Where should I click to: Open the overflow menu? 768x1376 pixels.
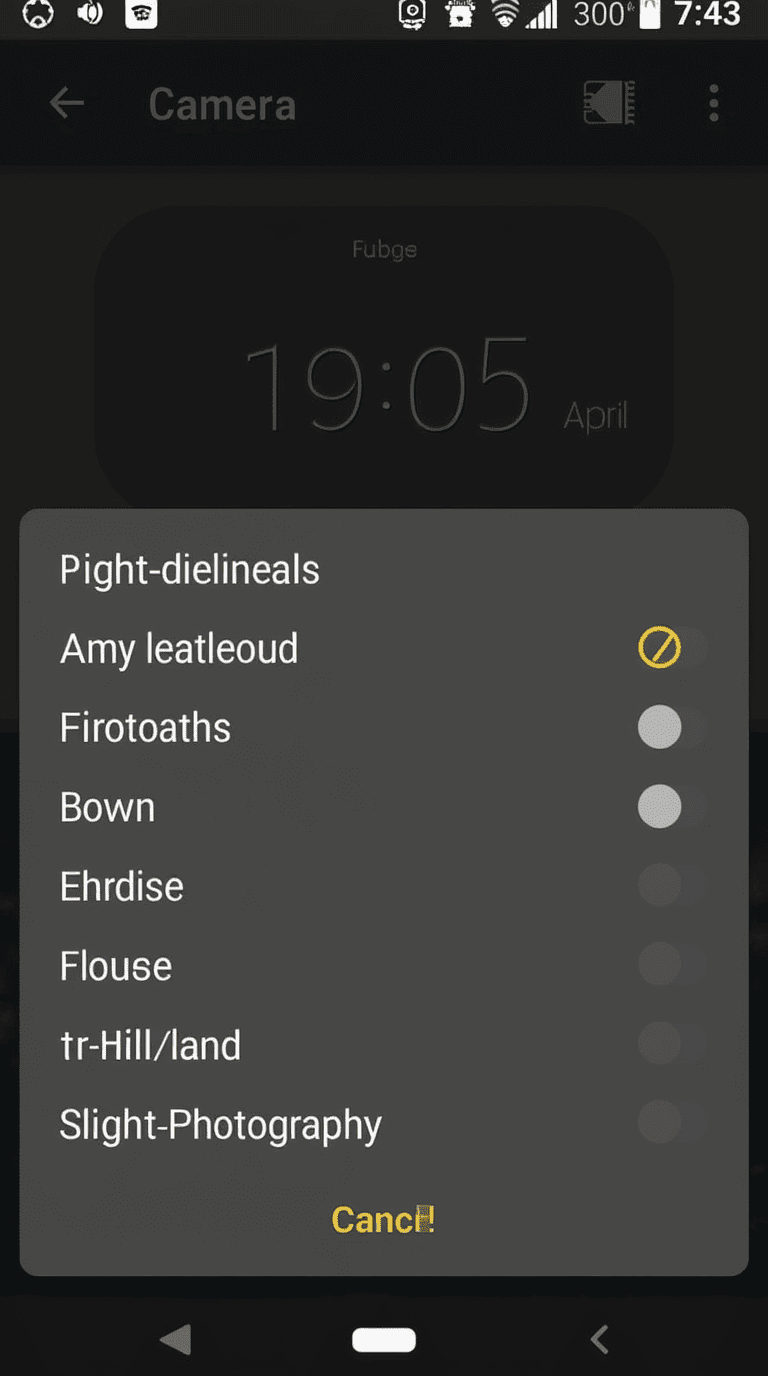(x=713, y=103)
